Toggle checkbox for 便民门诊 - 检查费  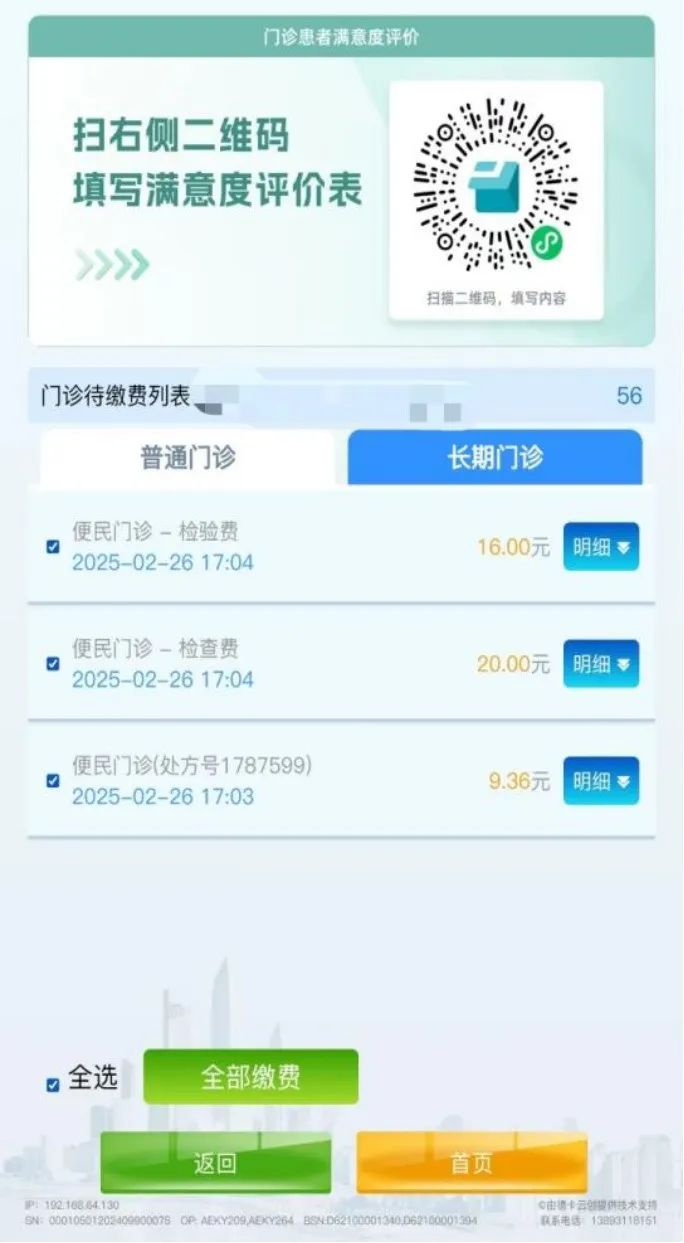[53, 664]
